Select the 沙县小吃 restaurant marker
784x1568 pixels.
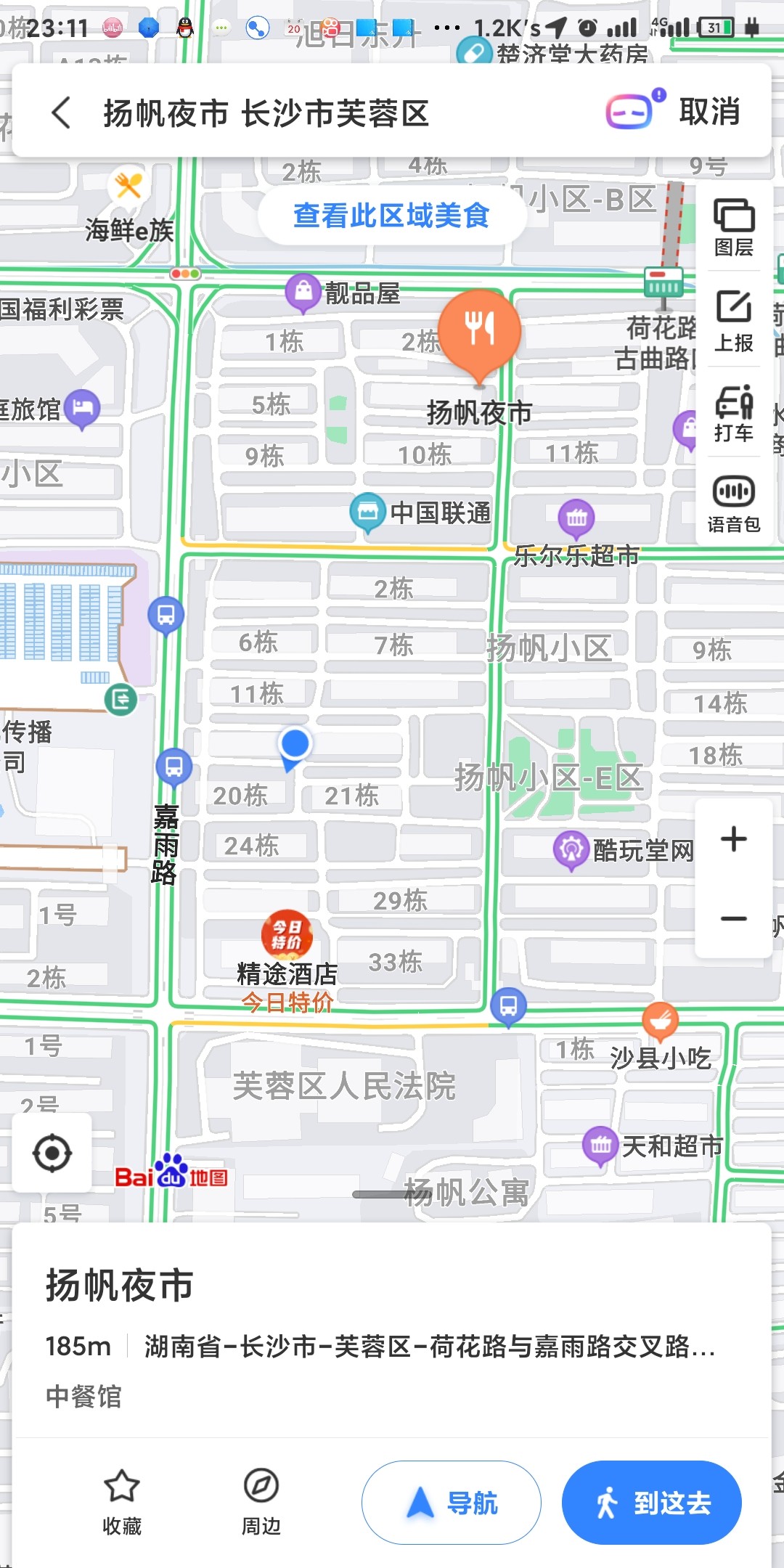point(660,1021)
